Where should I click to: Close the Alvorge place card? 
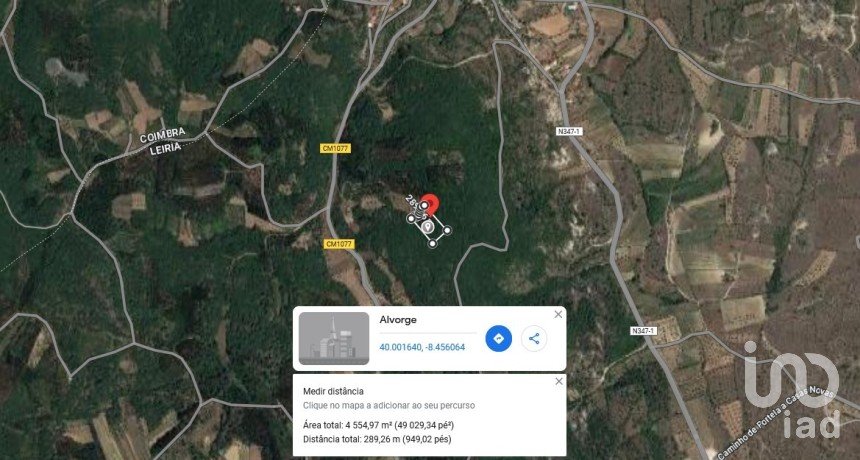click(x=558, y=314)
